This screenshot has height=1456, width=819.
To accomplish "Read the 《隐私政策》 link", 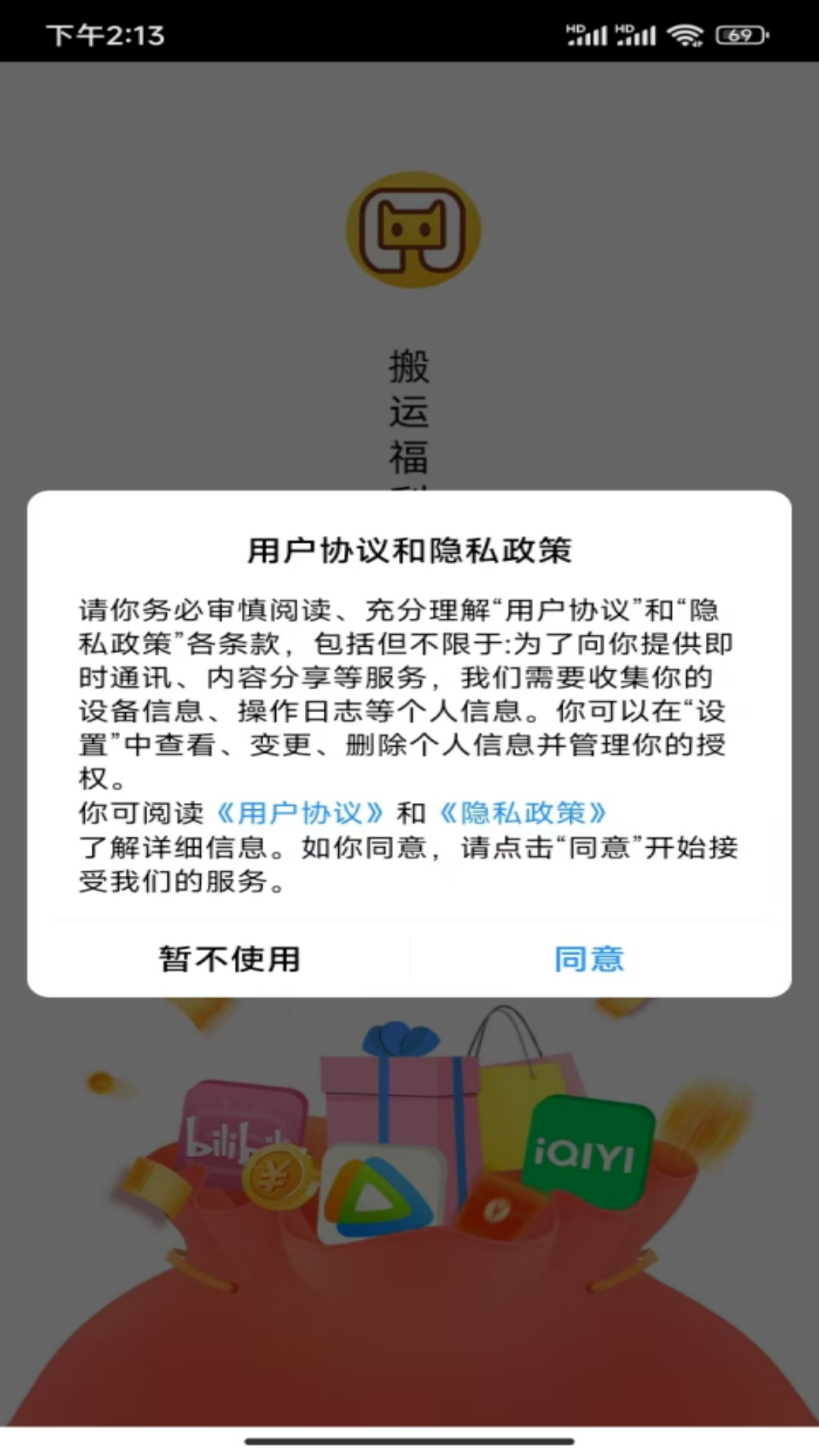I will [x=523, y=813].
